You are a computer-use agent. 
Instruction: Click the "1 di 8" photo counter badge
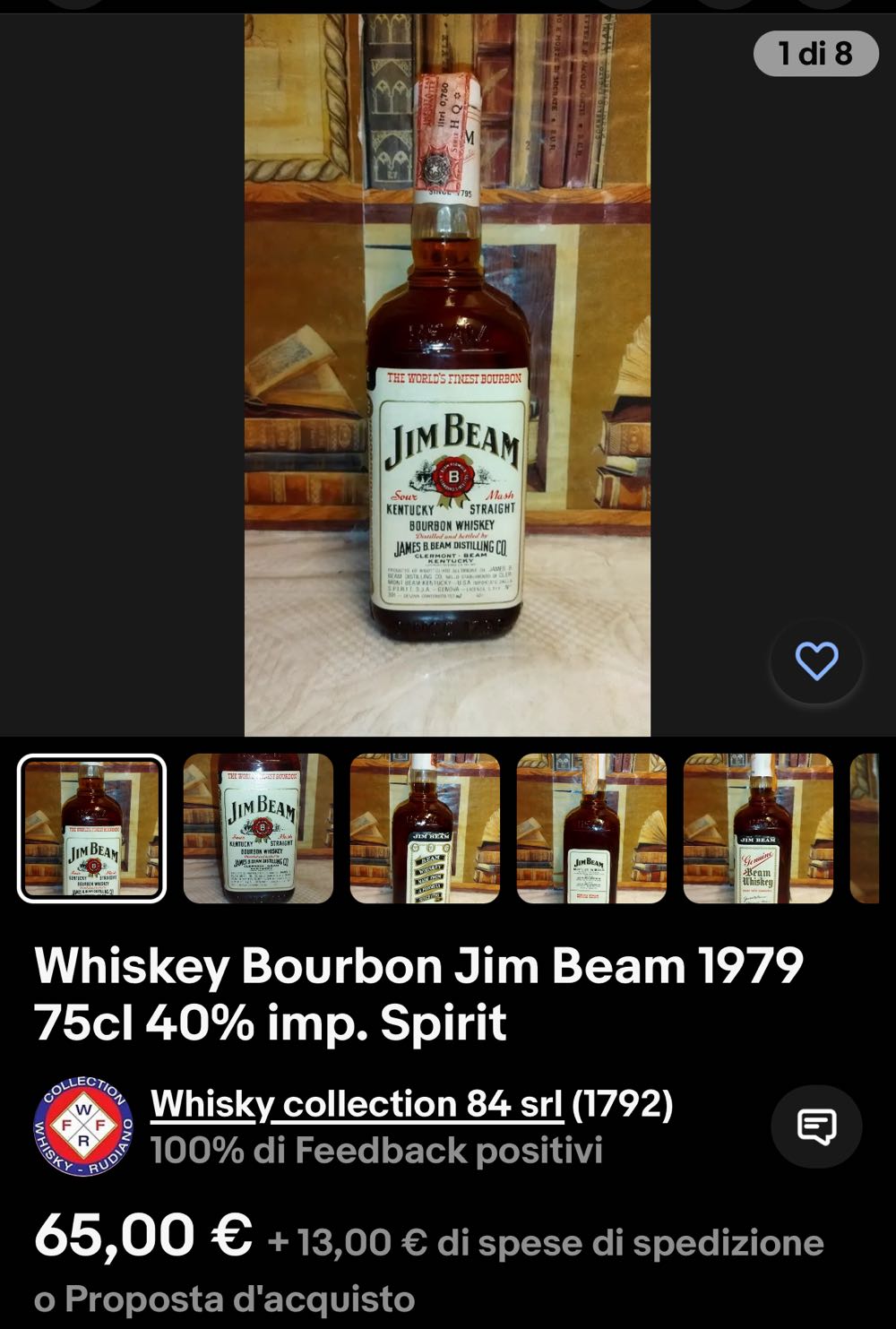(816, 53)
